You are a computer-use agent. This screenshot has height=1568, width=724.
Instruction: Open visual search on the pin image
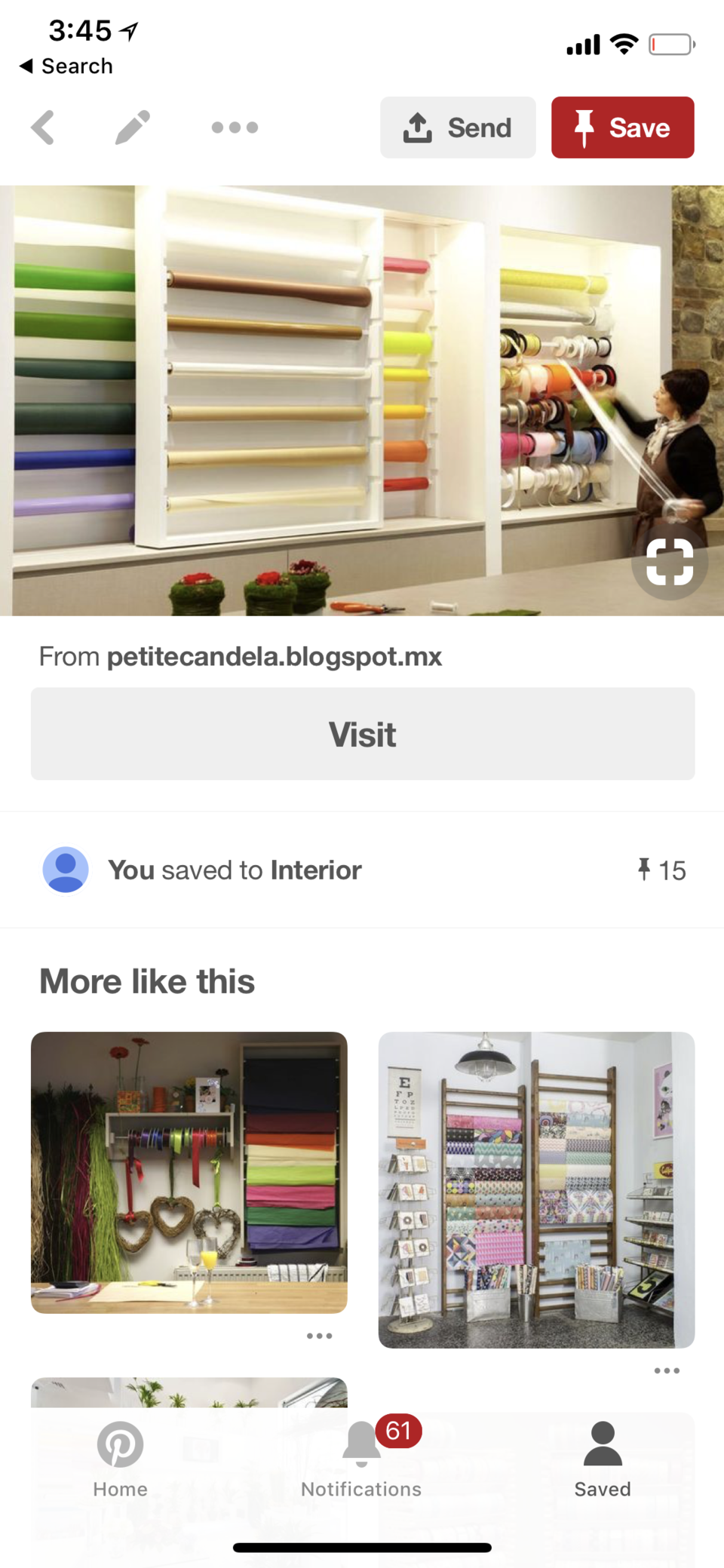point(669,562)
